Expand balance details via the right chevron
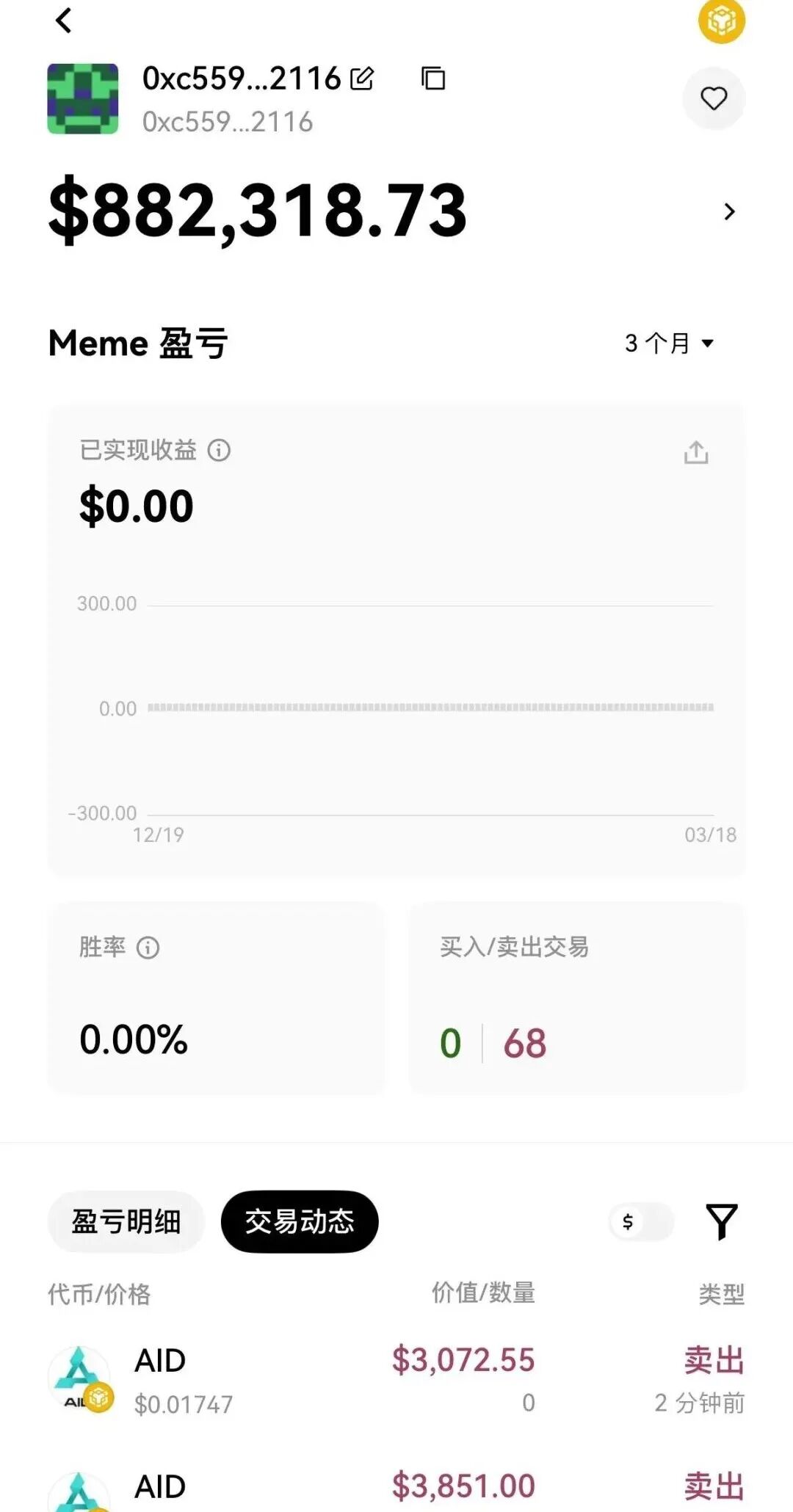Screen dimensions: 793x1512 pos(728,212)
